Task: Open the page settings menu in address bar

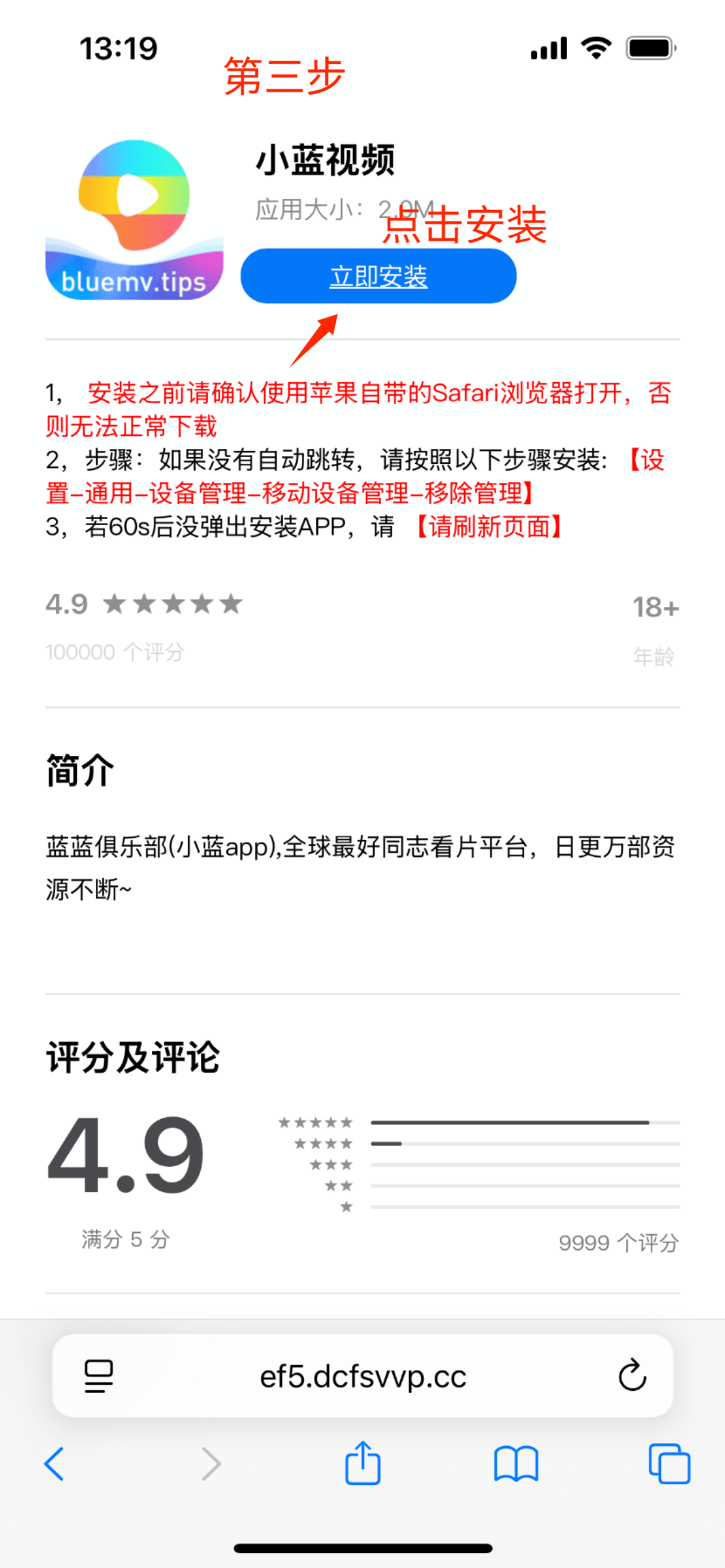Action: tap(99, 1376)
